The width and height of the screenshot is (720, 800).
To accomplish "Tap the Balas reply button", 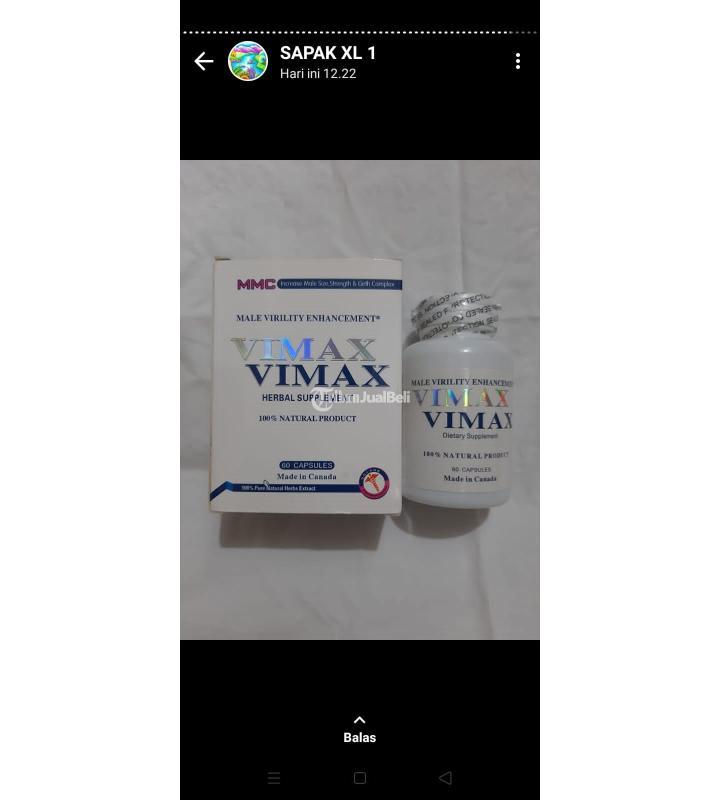I will point(359,737).
